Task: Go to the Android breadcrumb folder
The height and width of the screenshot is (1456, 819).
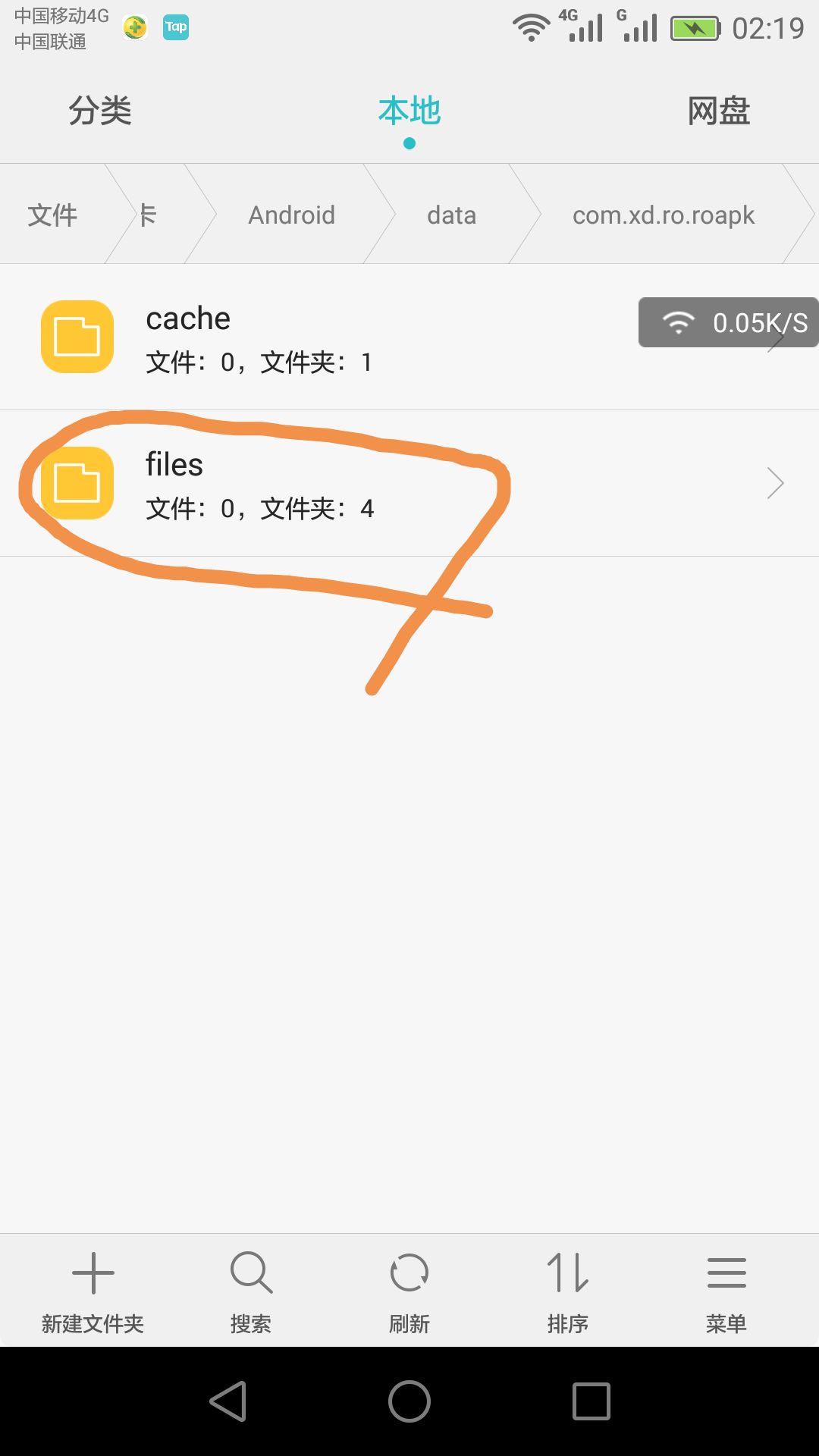Action: click(x=291, y=215)
